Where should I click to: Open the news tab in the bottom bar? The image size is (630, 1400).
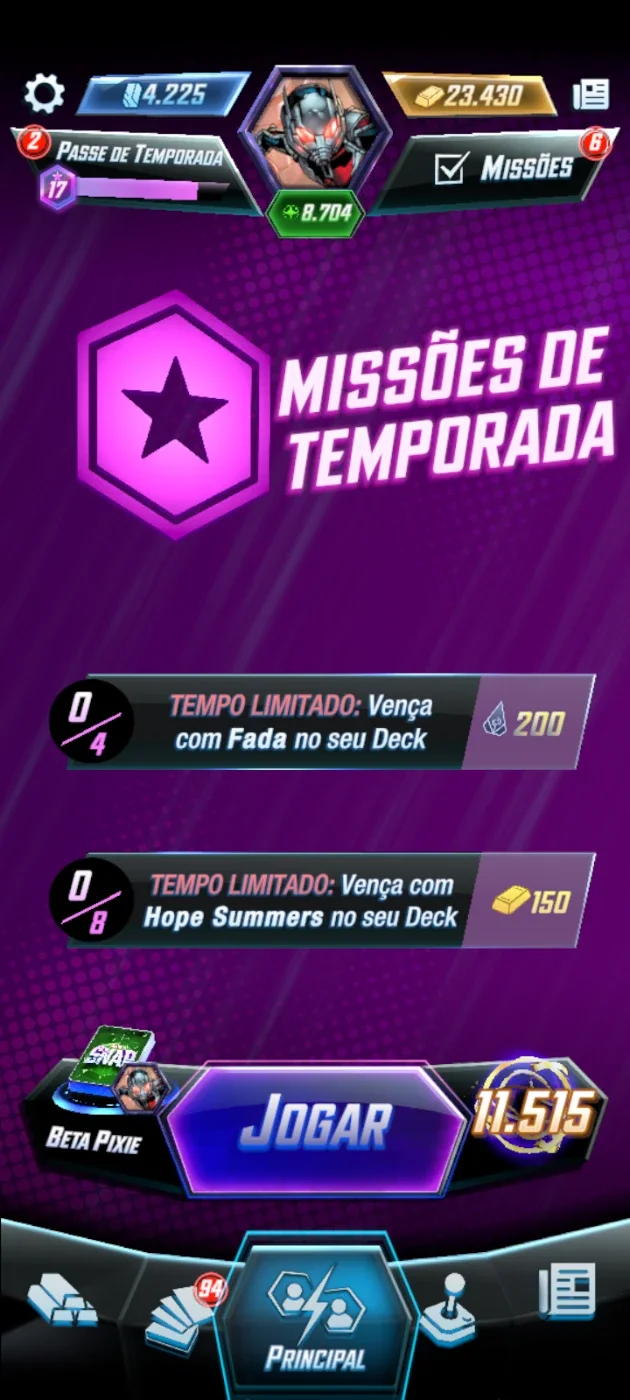pyautogui.click(x=567, y=1290)
